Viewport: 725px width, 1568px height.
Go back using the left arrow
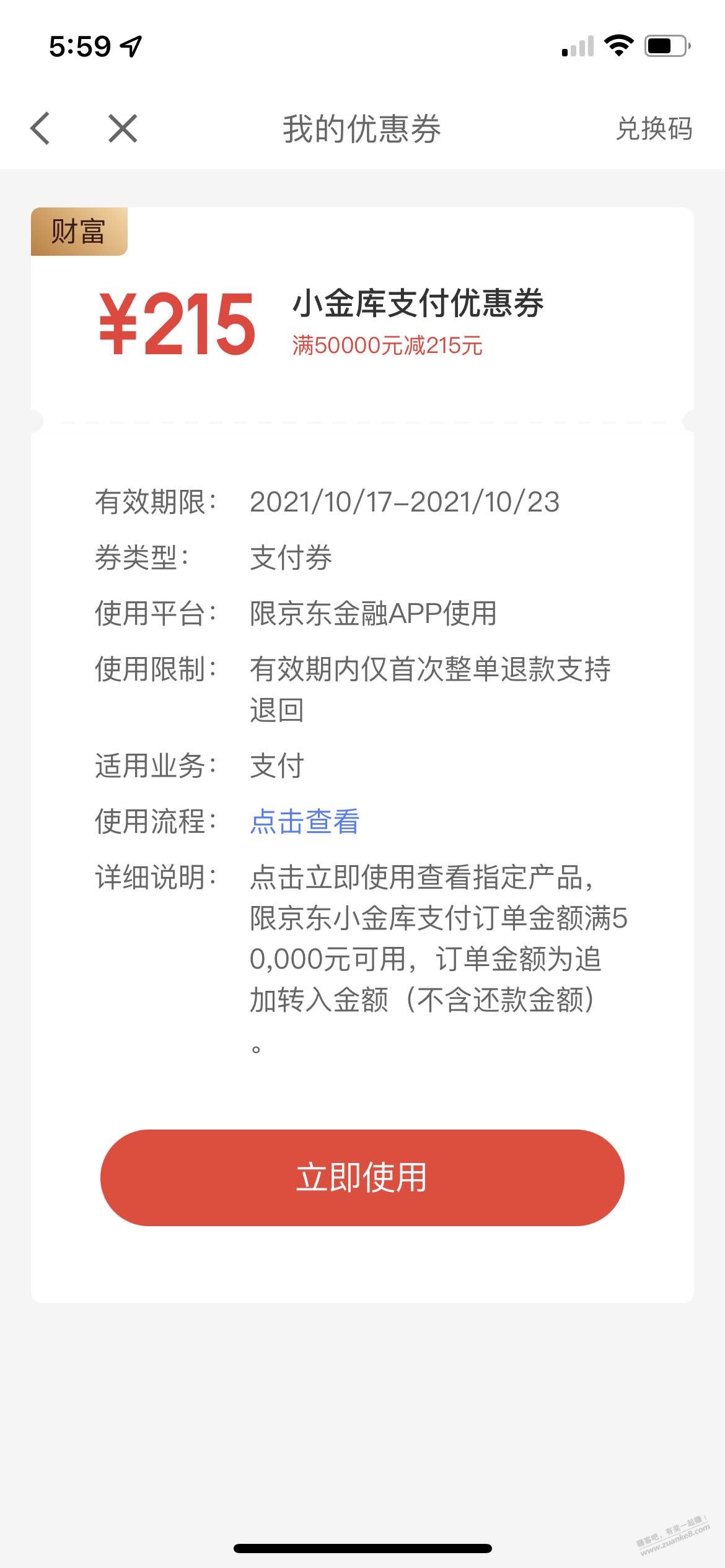(x=41, y=129)
